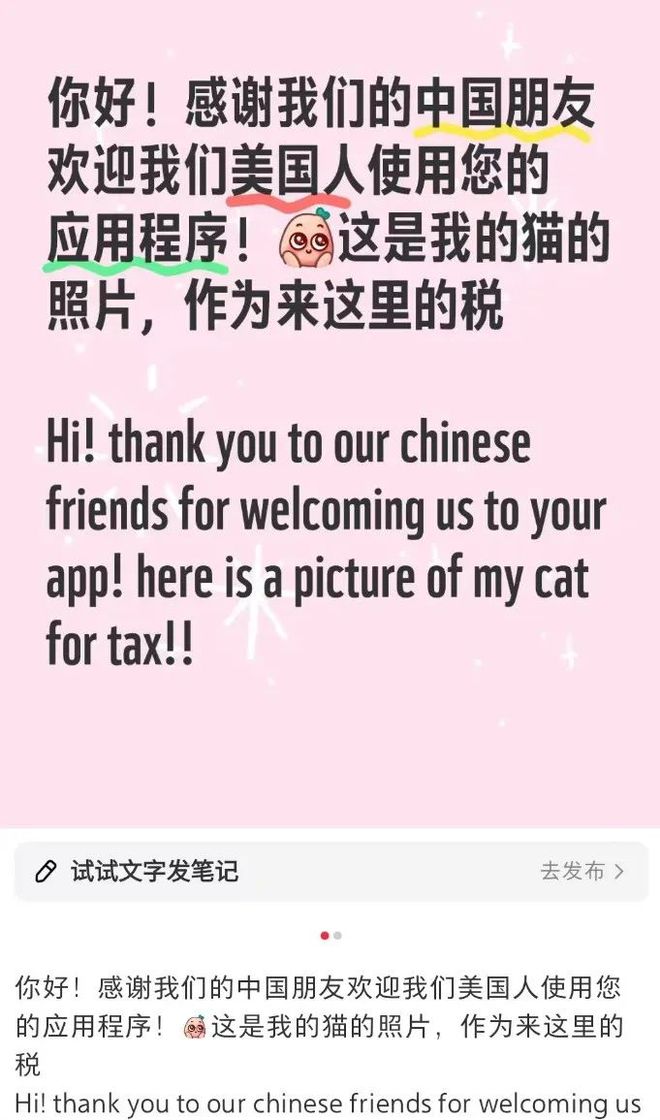Screen dimensions: 660x1120
Task: Tap the image page indicator dots
Action: point(331,936)
